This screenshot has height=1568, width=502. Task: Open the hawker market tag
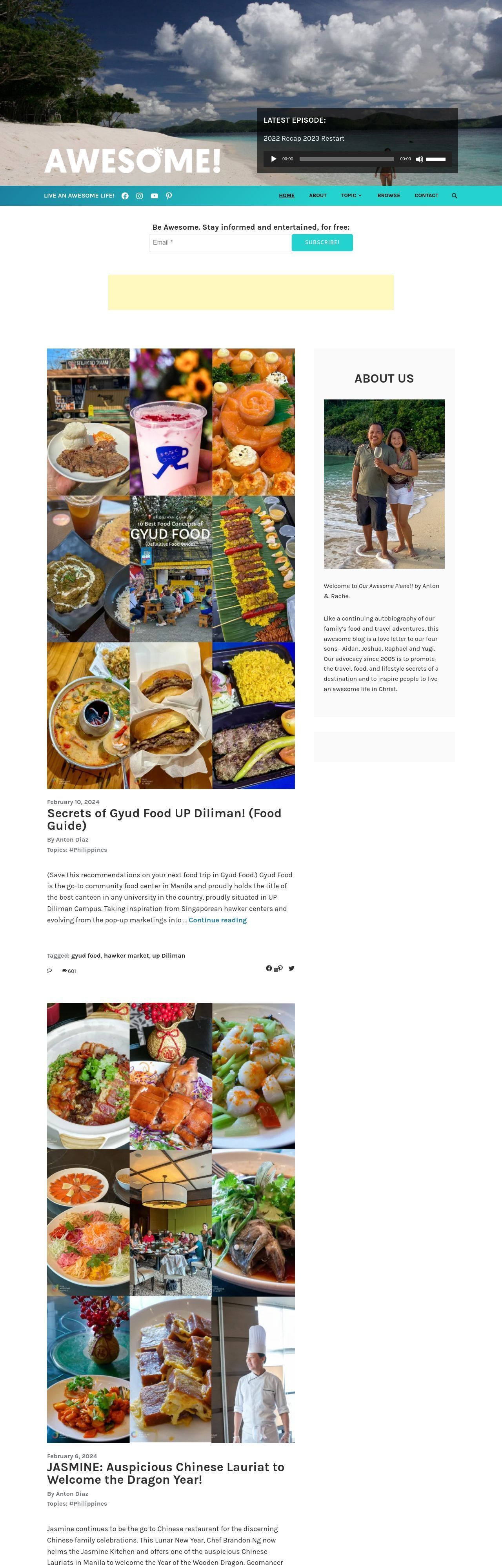pos(126,956)
